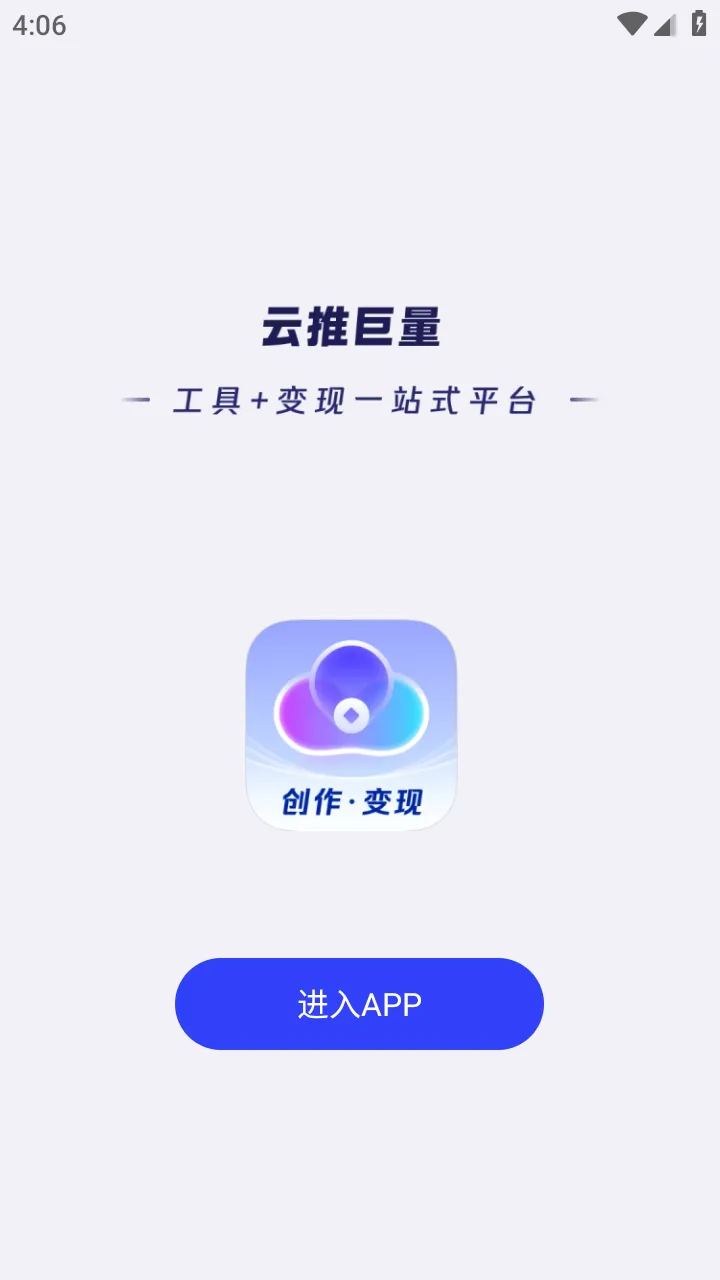This screenshot has height=1280, width=720.
Task: Select the purple sphere on the app logo
Action: [351, 675]
